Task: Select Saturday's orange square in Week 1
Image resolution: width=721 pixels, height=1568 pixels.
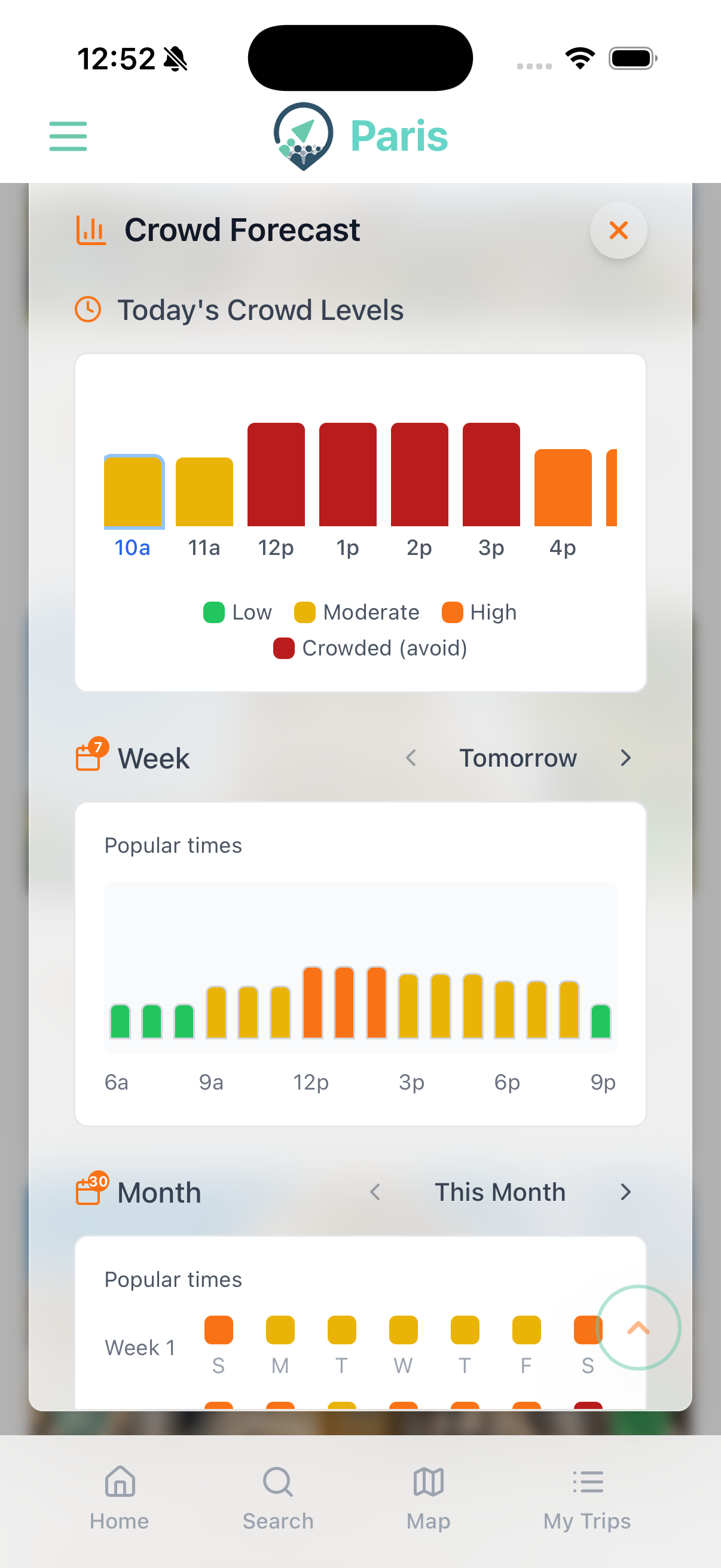Action: click(587, 1330)
